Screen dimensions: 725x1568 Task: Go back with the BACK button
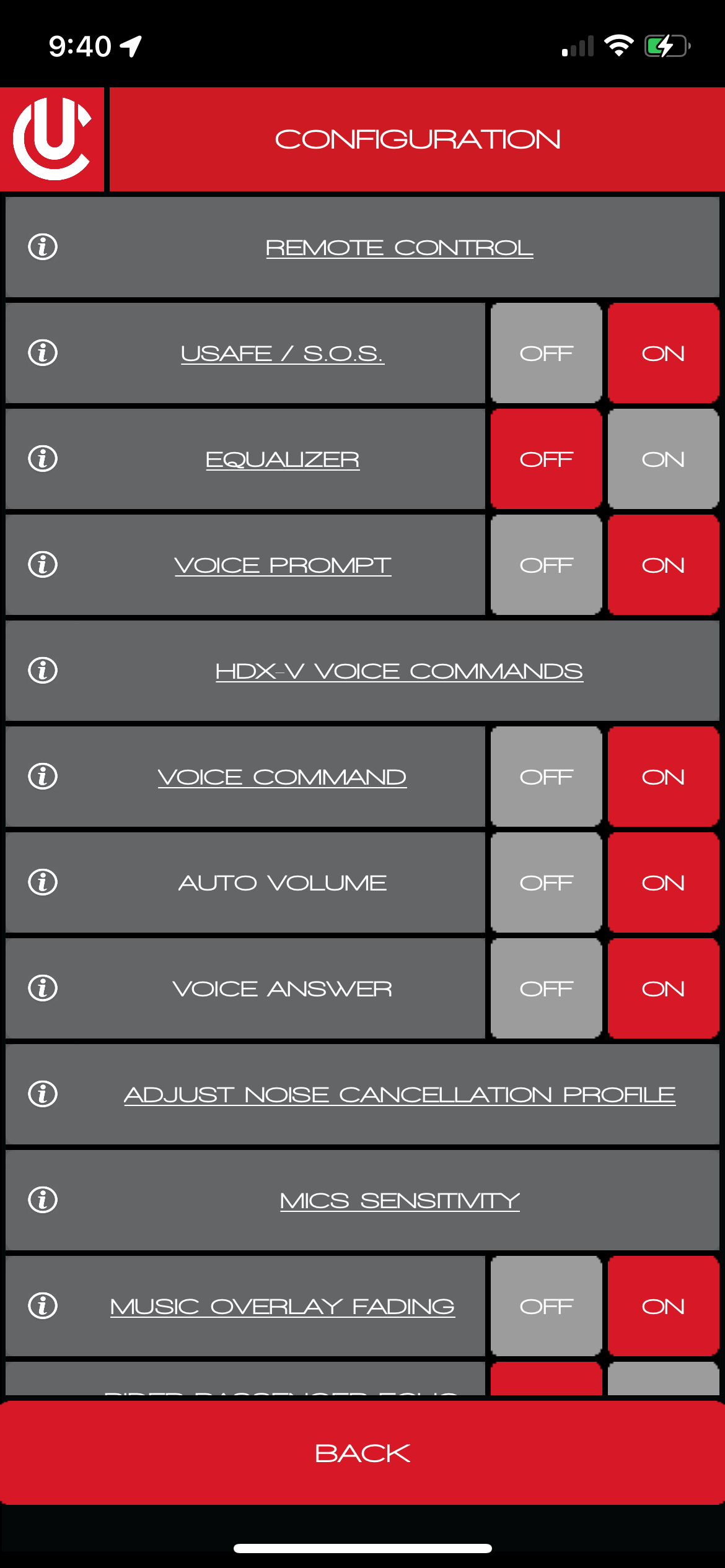click(362, 1453)
